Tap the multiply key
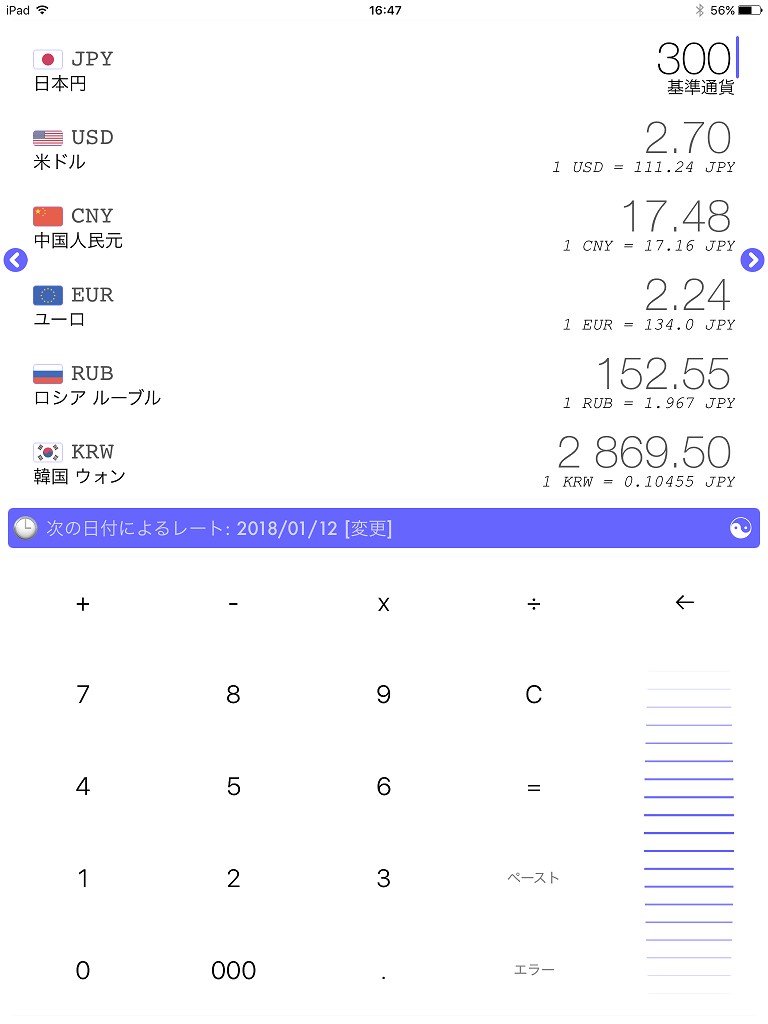 point(383,604)
